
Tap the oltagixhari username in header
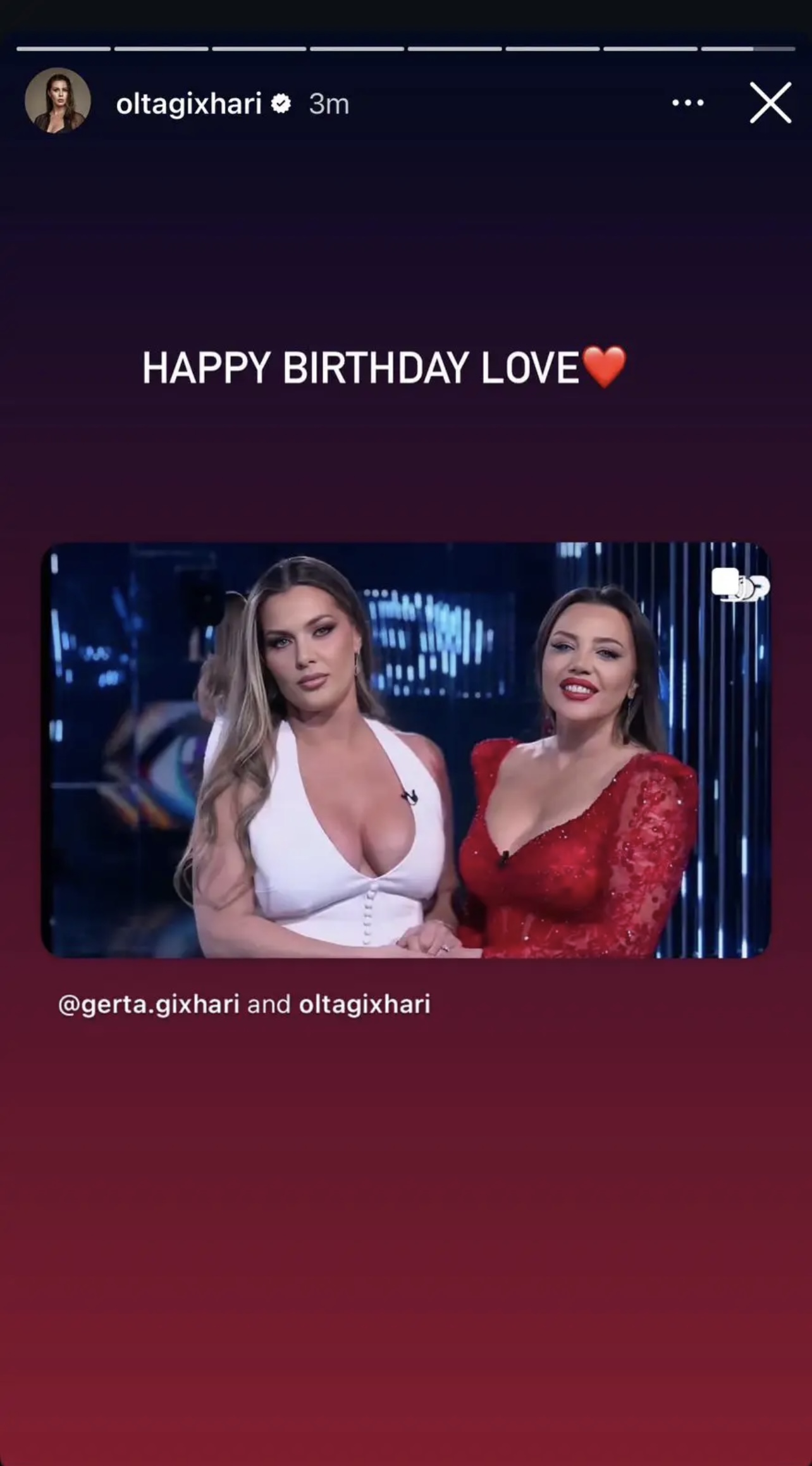coord(188,104)
